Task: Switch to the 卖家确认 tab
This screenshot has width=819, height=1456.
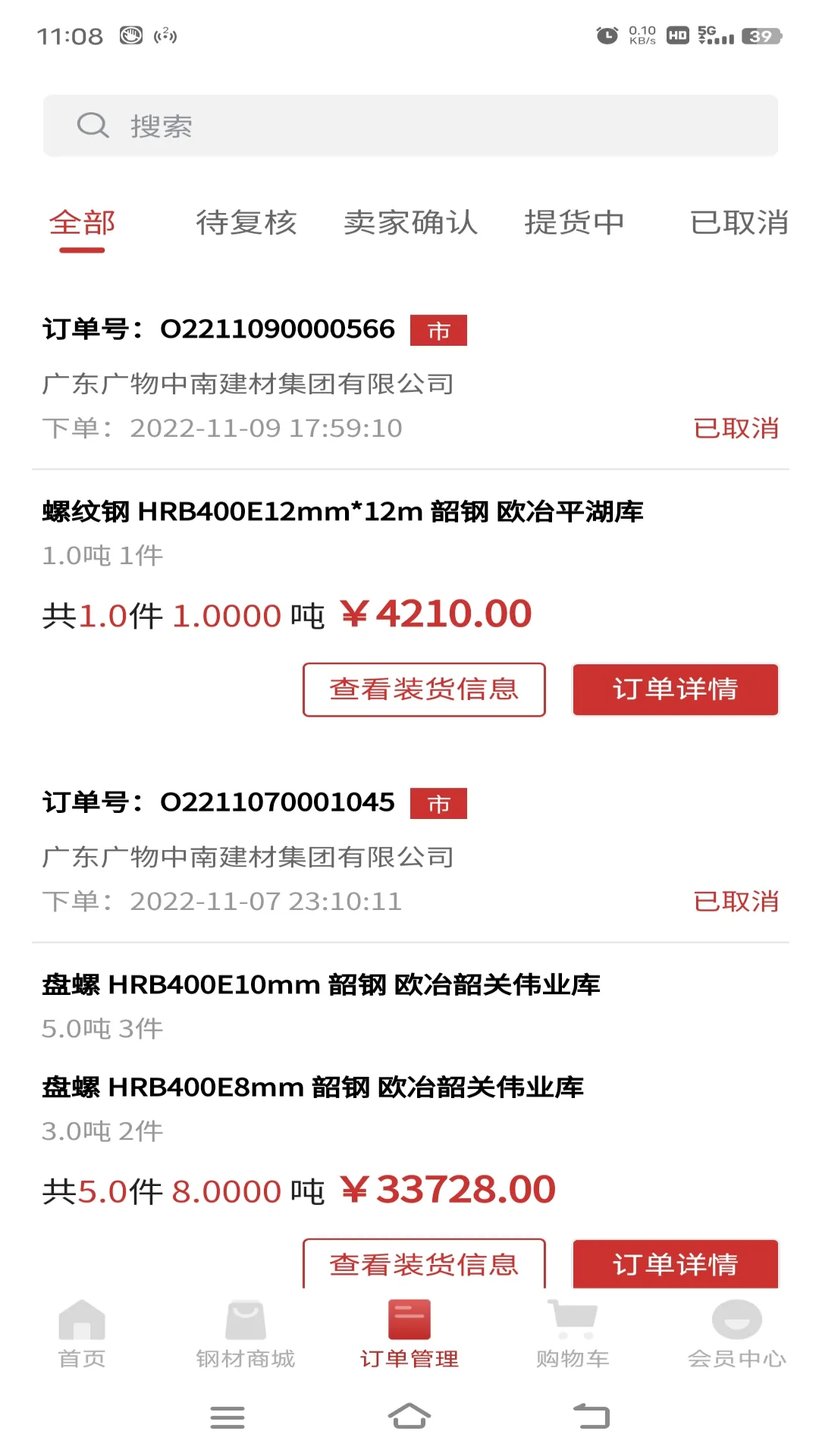Action: point(409,222)
